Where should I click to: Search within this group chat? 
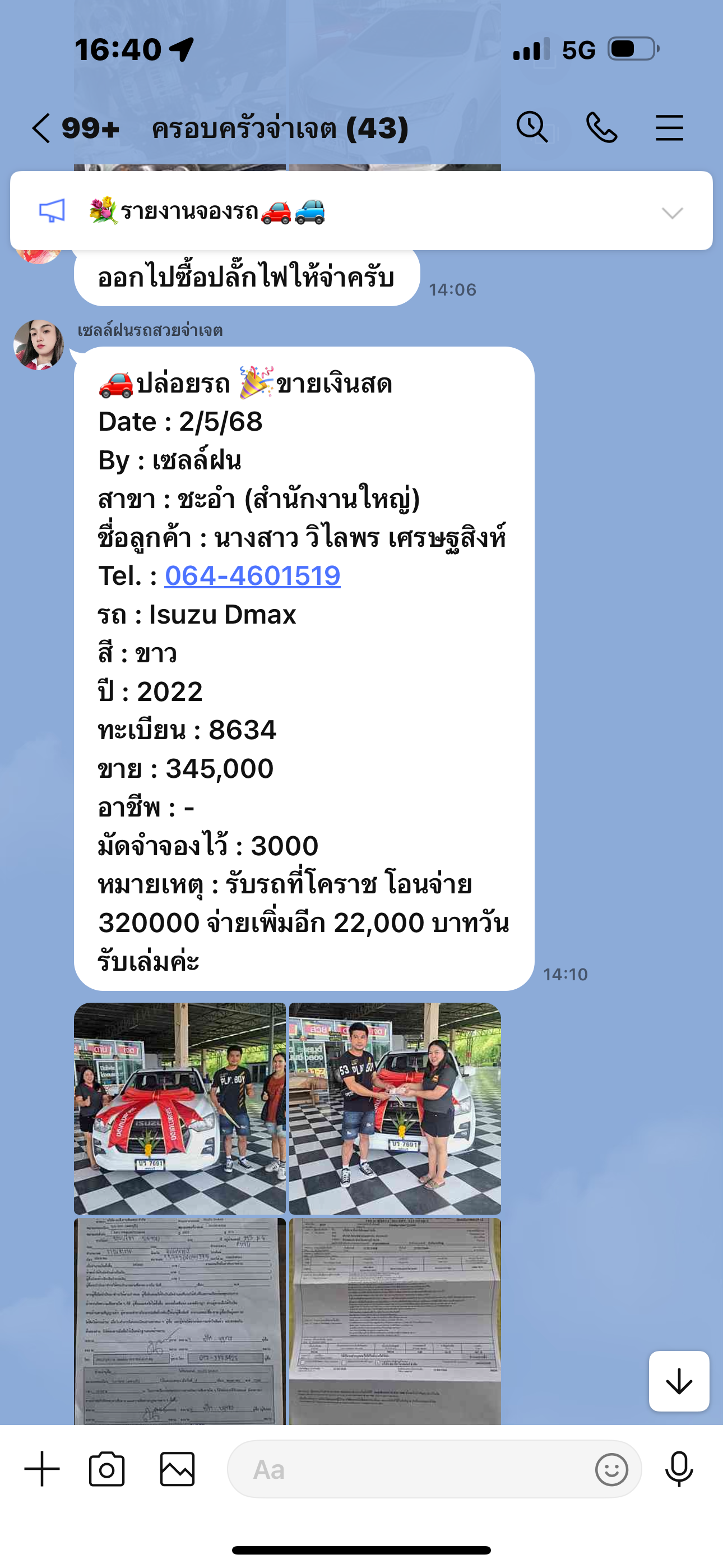click(x=532, y=128)
